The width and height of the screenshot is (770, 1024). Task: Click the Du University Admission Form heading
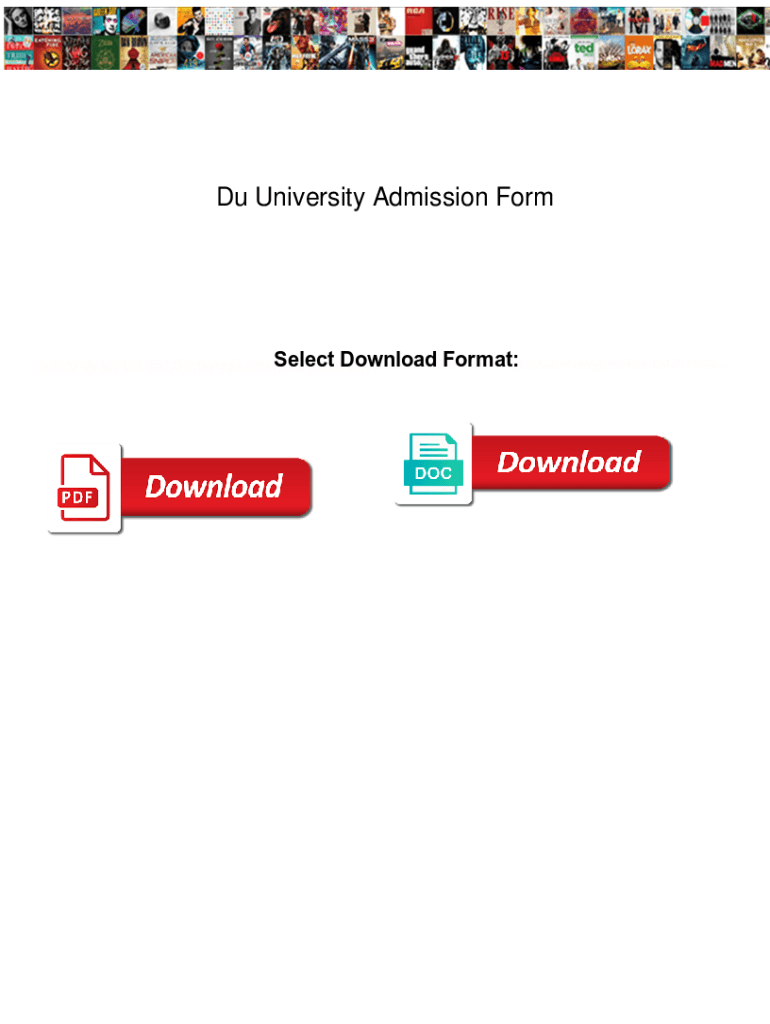coord(385,197)
